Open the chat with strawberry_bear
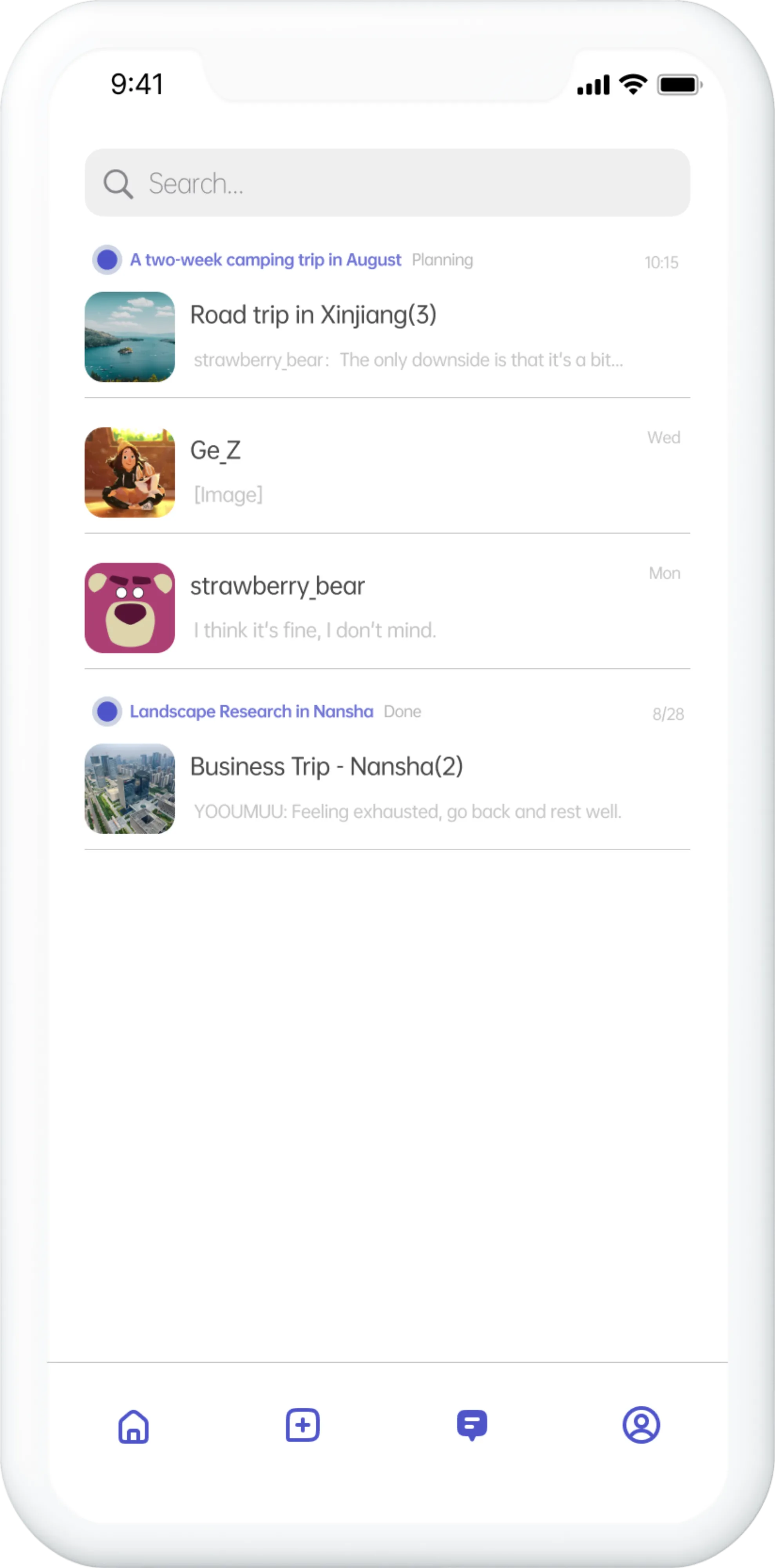 click(387, 608)
